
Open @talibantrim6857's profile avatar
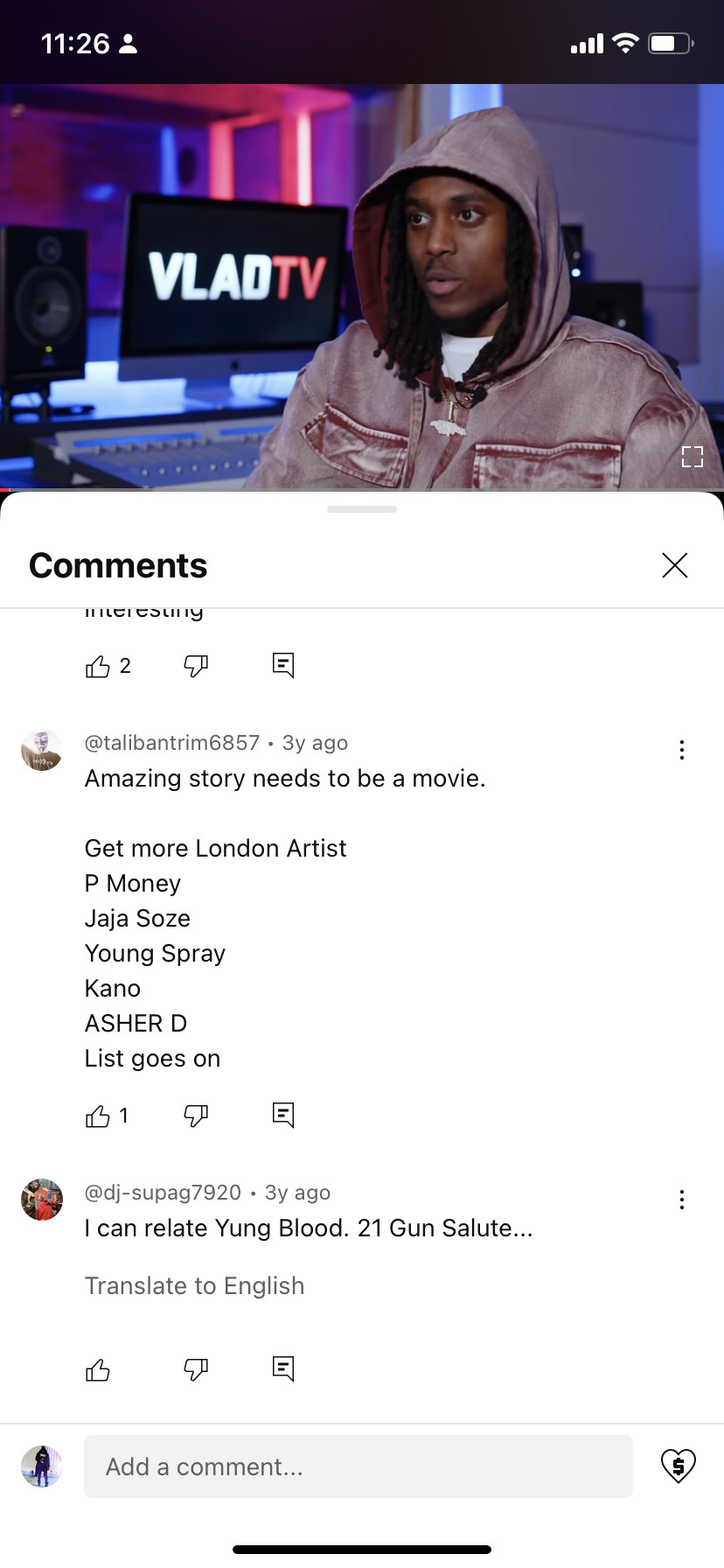click(42, 750)
